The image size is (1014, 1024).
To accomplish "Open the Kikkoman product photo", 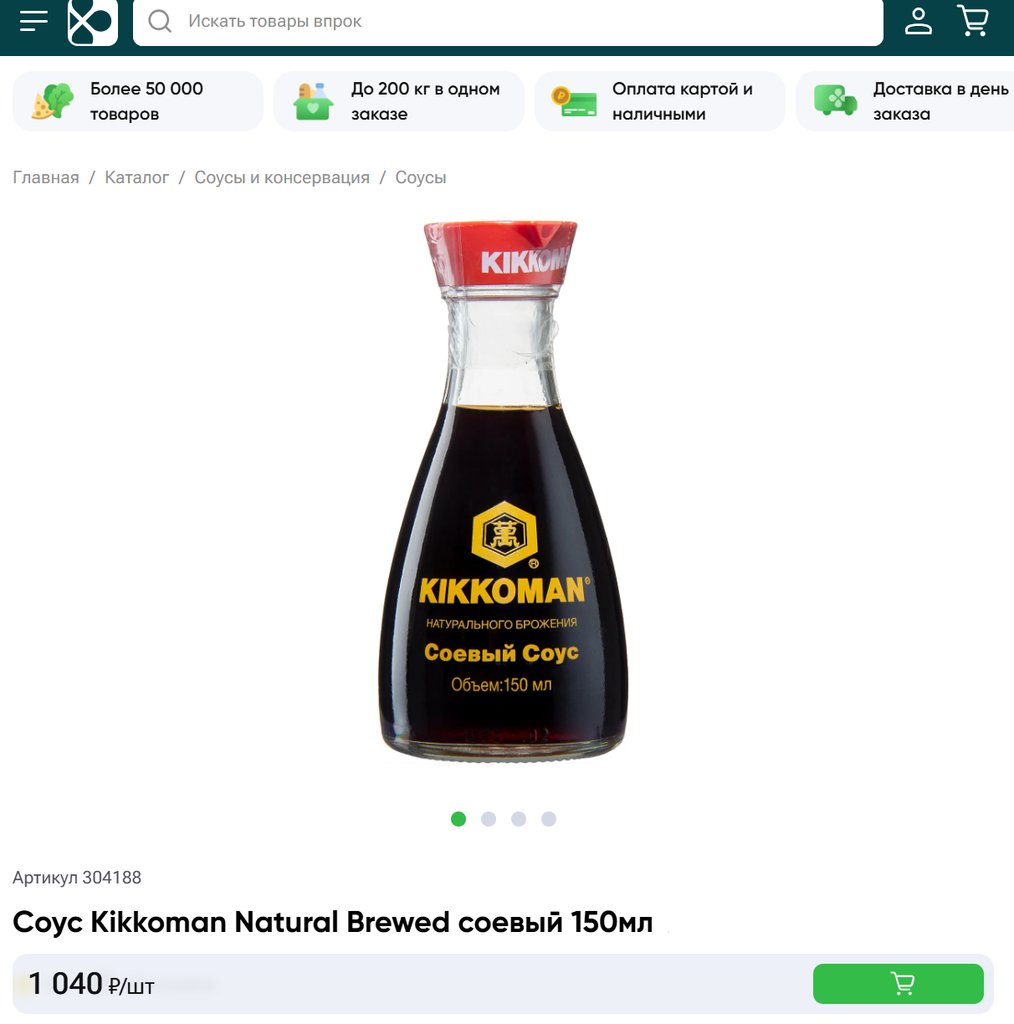I will click(503, 490).
